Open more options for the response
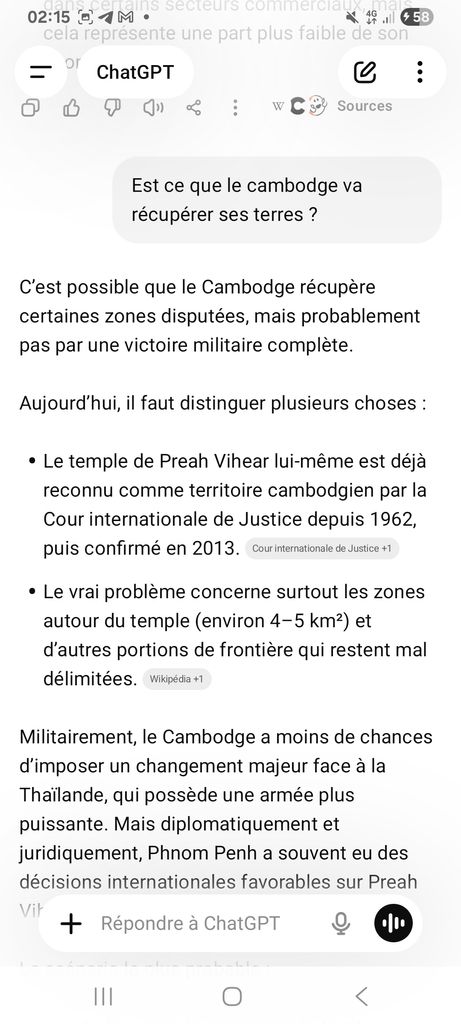This screenshot has width=461, height=1024. click(x=235, y=107)
